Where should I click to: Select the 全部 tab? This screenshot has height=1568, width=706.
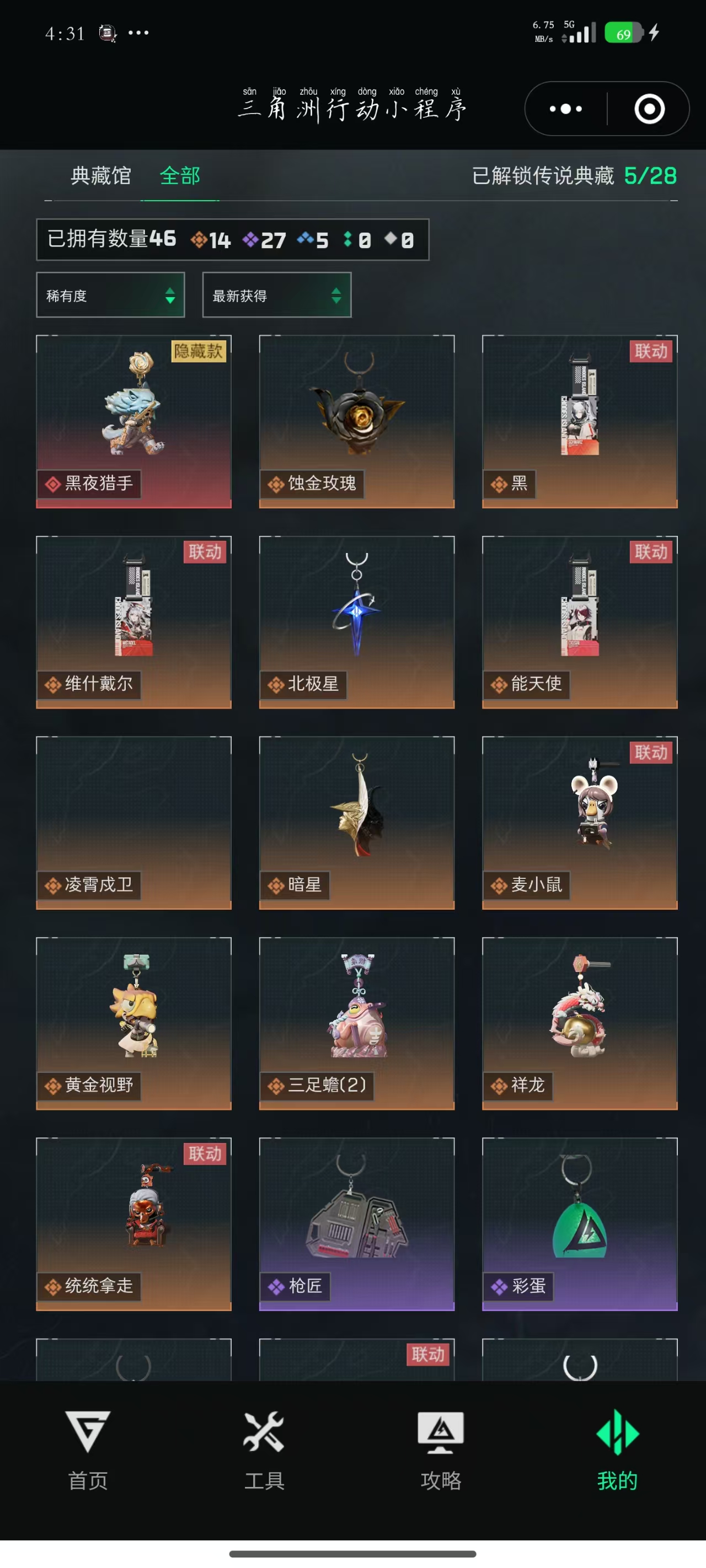tap(180, 176)
